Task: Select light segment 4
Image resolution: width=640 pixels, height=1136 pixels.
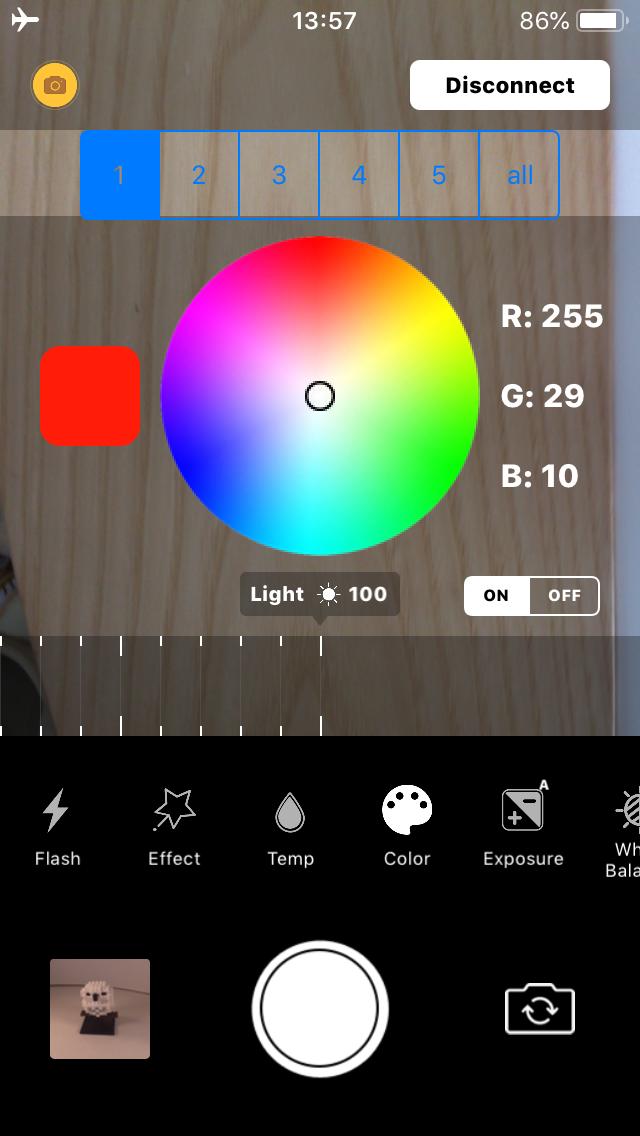Action: point(359,175)
